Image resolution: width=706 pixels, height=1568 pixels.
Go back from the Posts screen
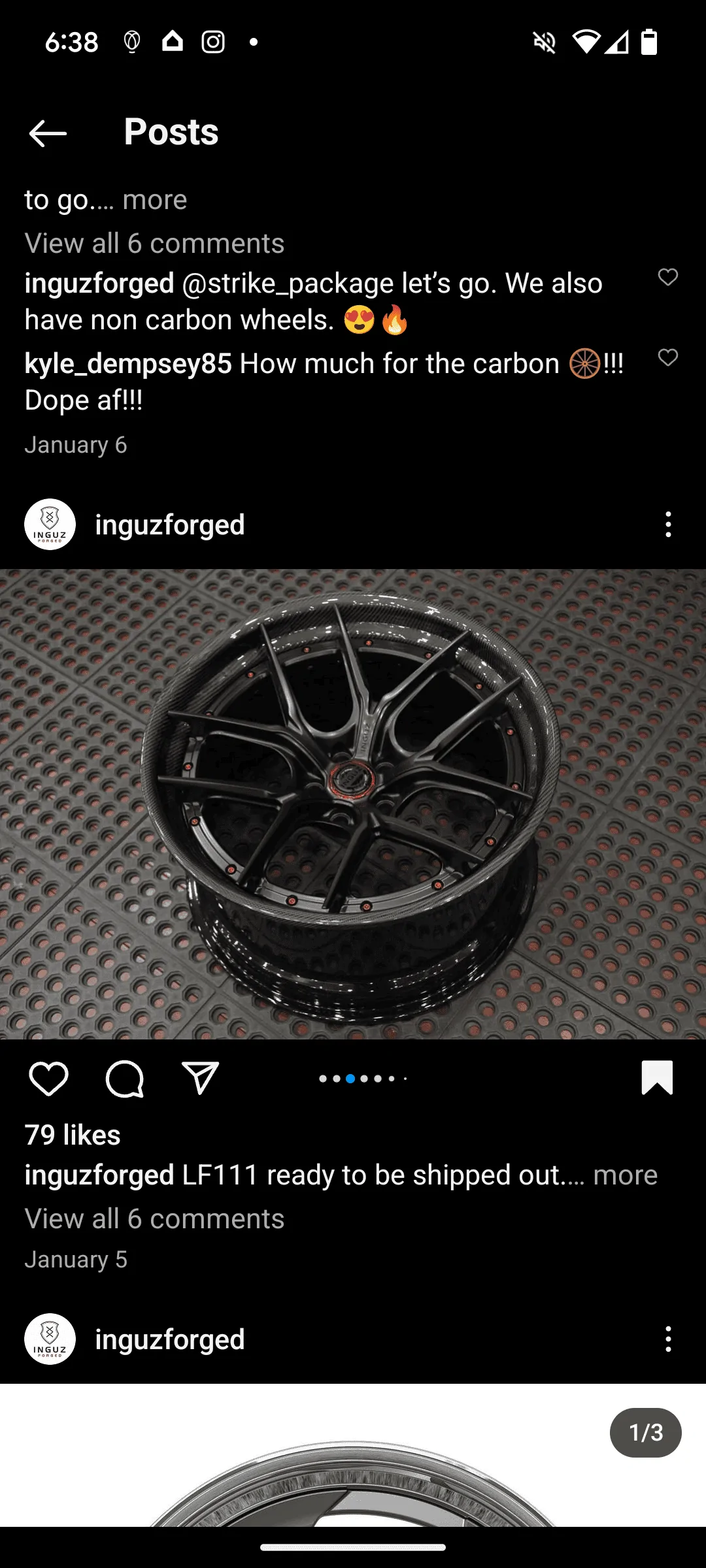48,133
